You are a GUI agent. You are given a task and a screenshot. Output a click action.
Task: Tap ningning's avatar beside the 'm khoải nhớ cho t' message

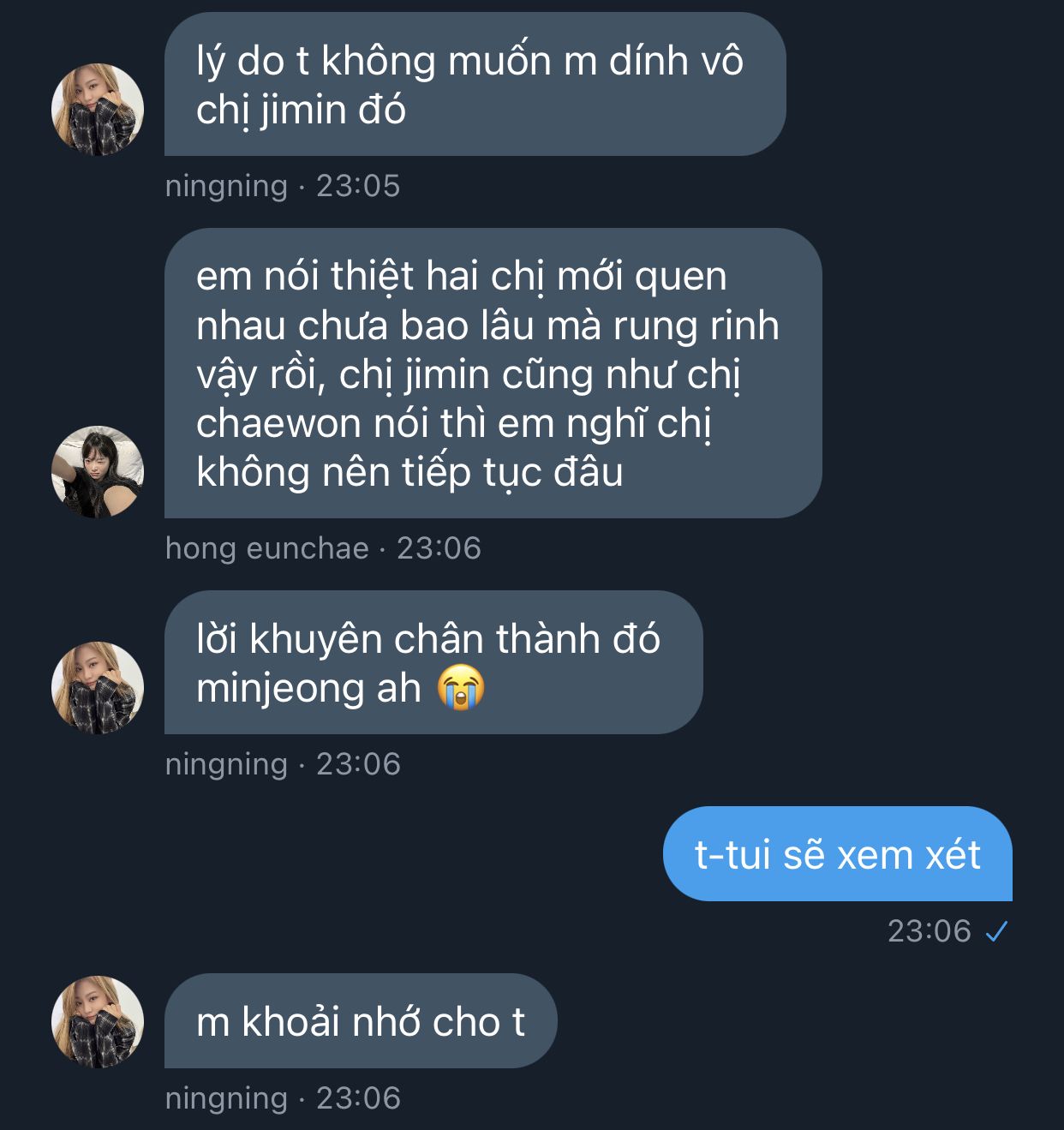[x=98, y=1021]
